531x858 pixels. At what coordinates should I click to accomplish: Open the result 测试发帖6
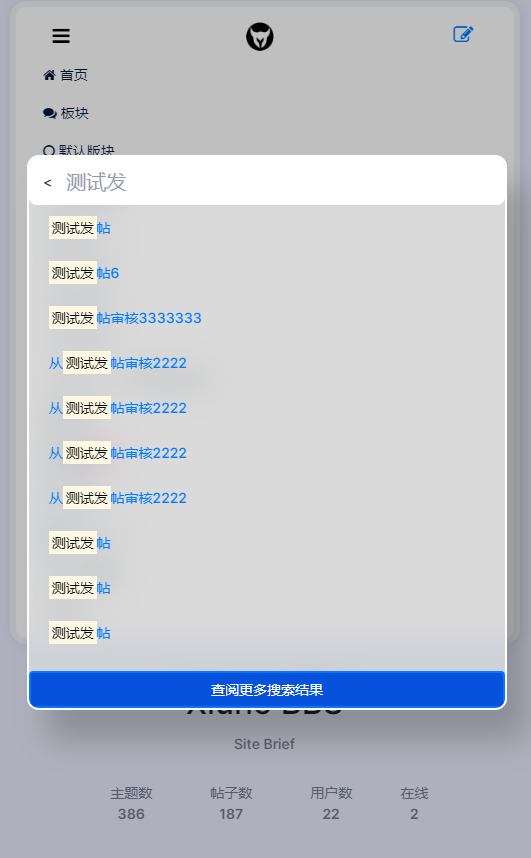84,273
